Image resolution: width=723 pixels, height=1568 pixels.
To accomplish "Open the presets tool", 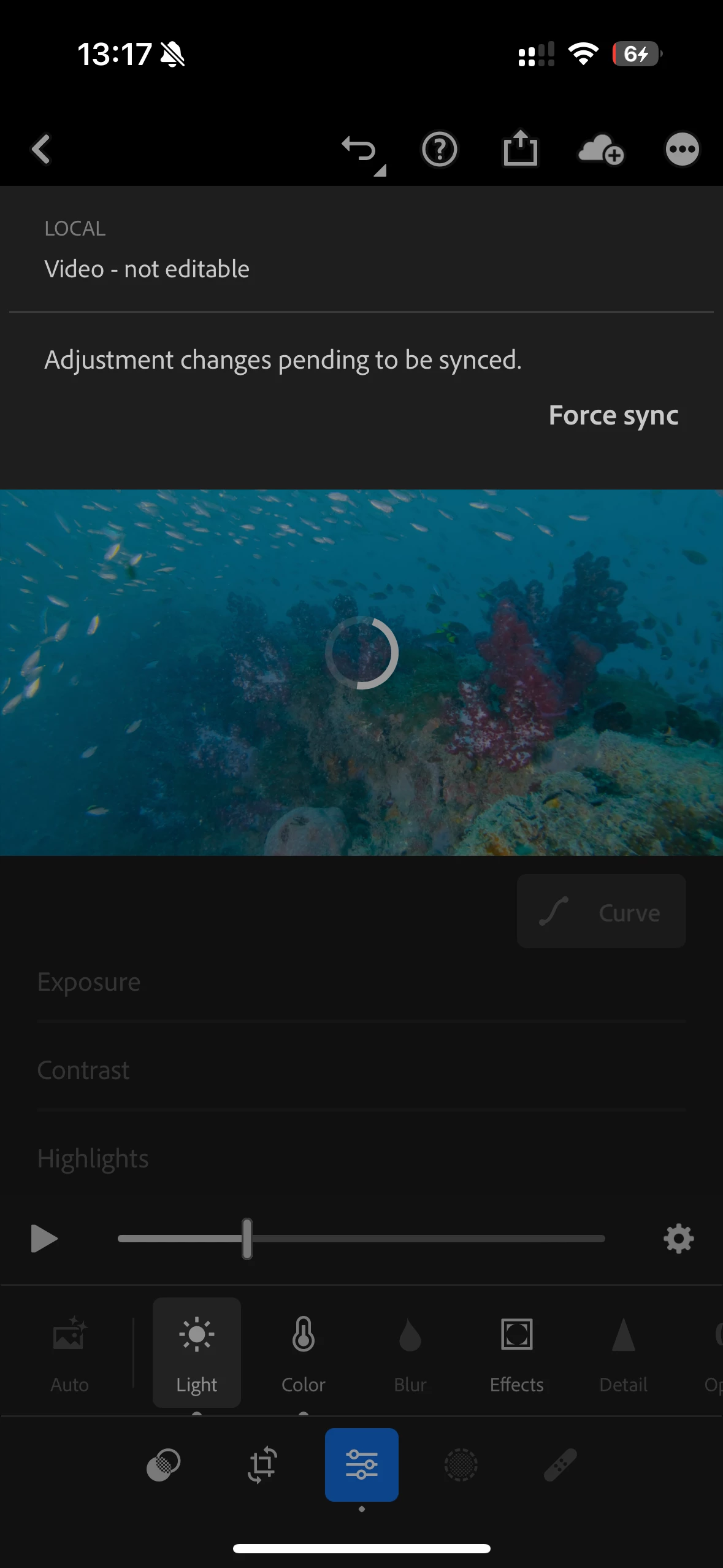I will (163, 1465).
